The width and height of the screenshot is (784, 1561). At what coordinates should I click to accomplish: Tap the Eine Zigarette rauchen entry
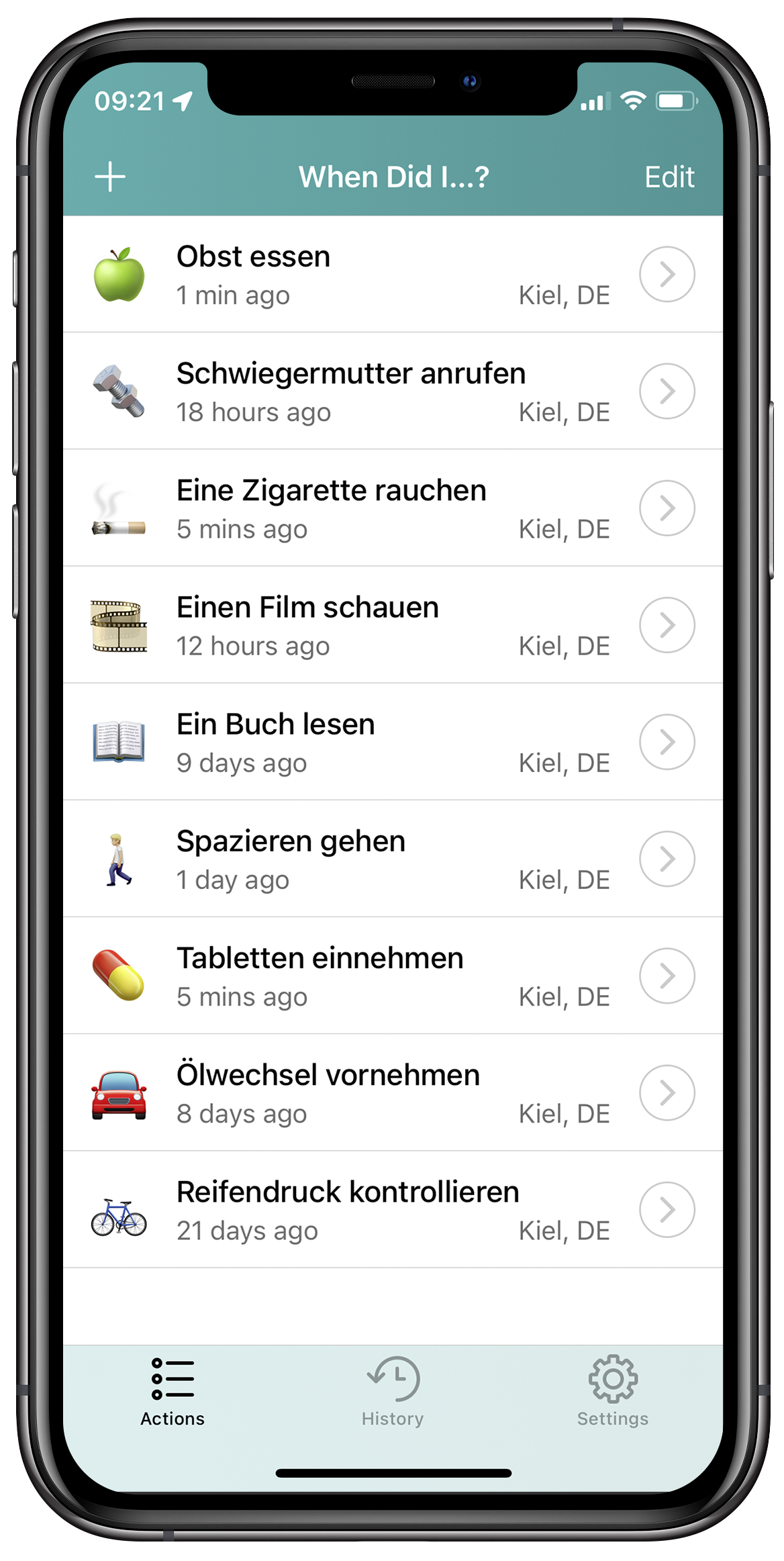pos(349,508)
